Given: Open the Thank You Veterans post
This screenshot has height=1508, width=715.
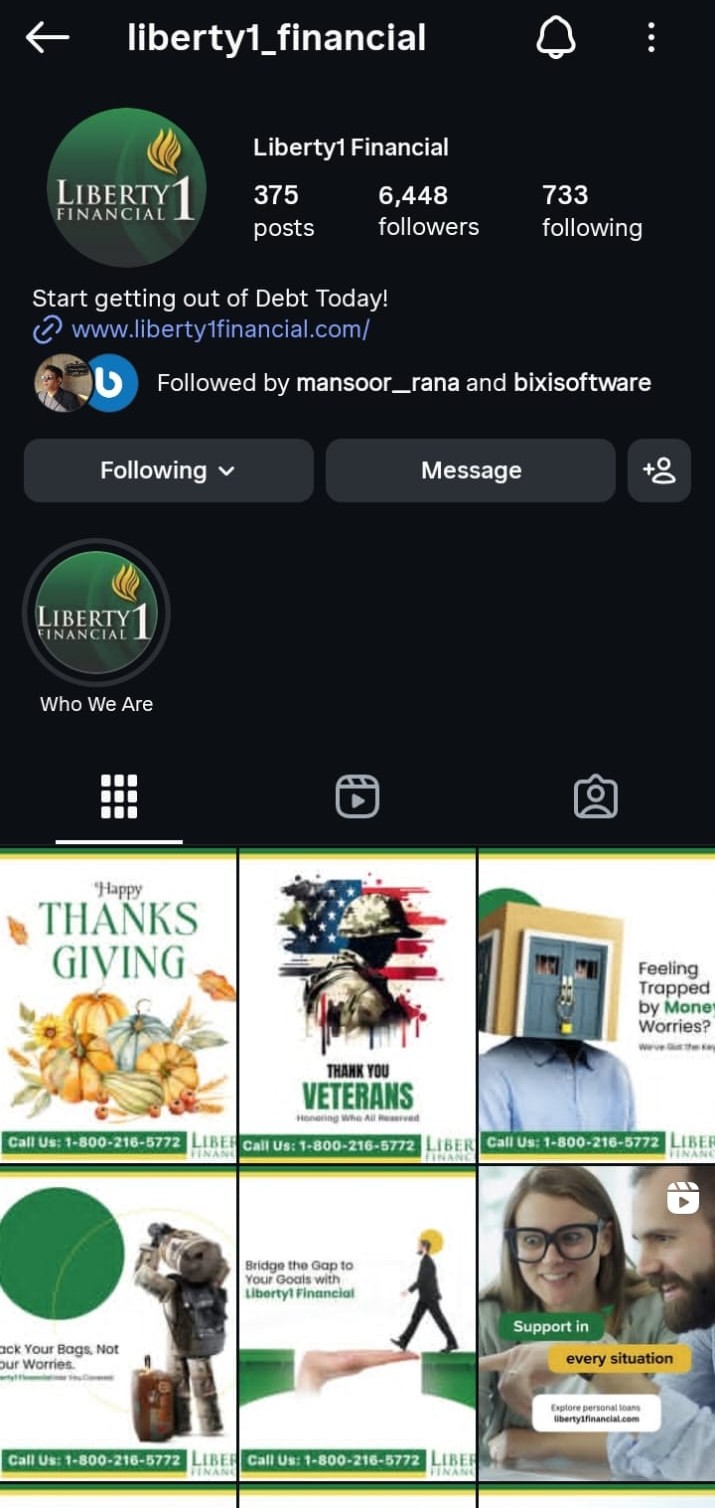Looking at the screenshot, I should [x=357, y=1003].
